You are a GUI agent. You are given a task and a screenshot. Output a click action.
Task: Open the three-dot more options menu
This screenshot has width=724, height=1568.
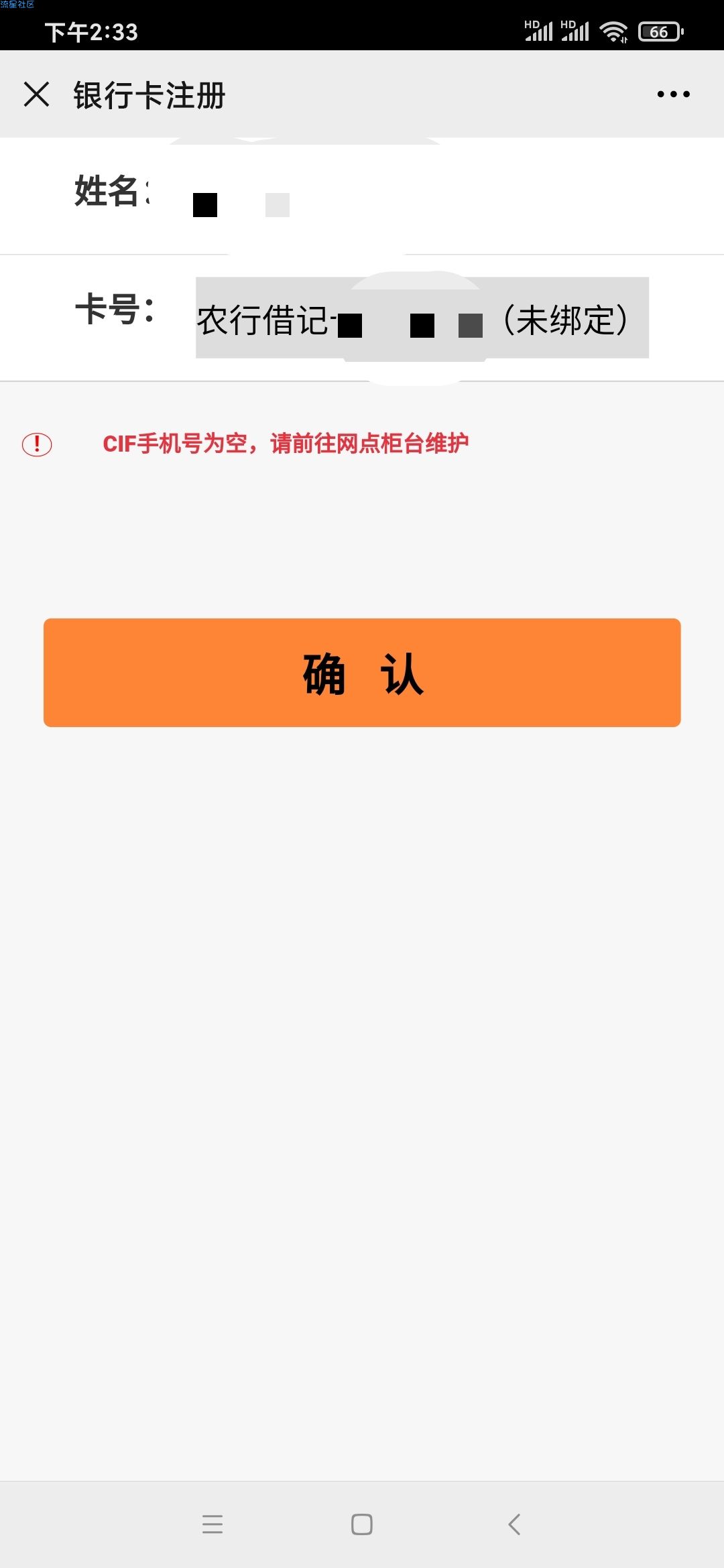(673, 94)
